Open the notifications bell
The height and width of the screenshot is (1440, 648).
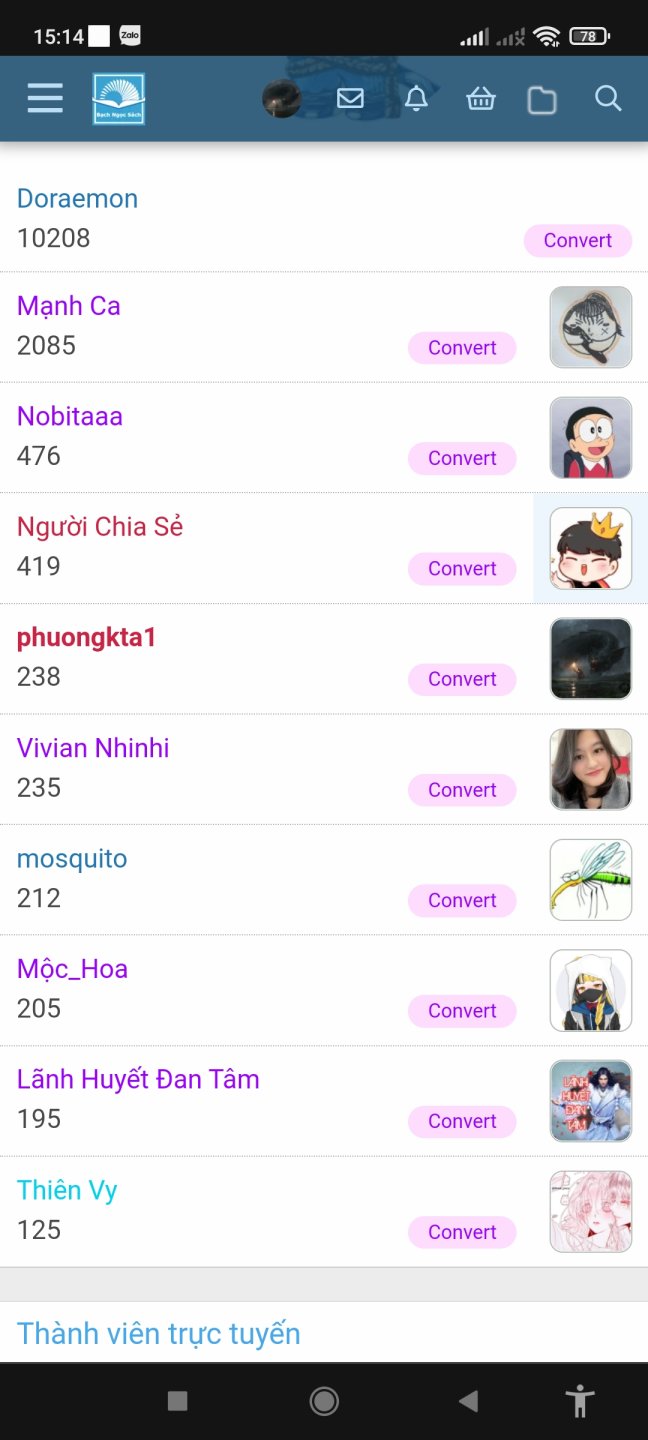(x=416, y=99)
